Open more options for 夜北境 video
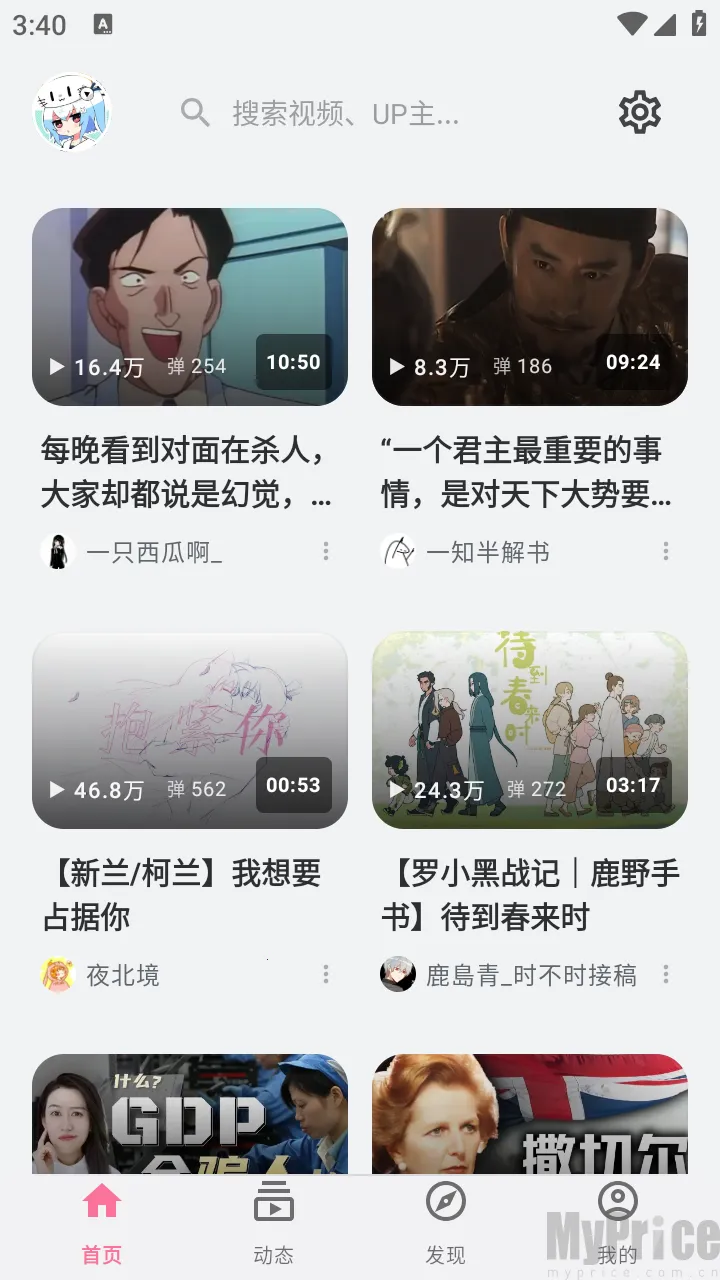Screen dimensions: 720x1280 pyautogui.click(x=326, y=974)
